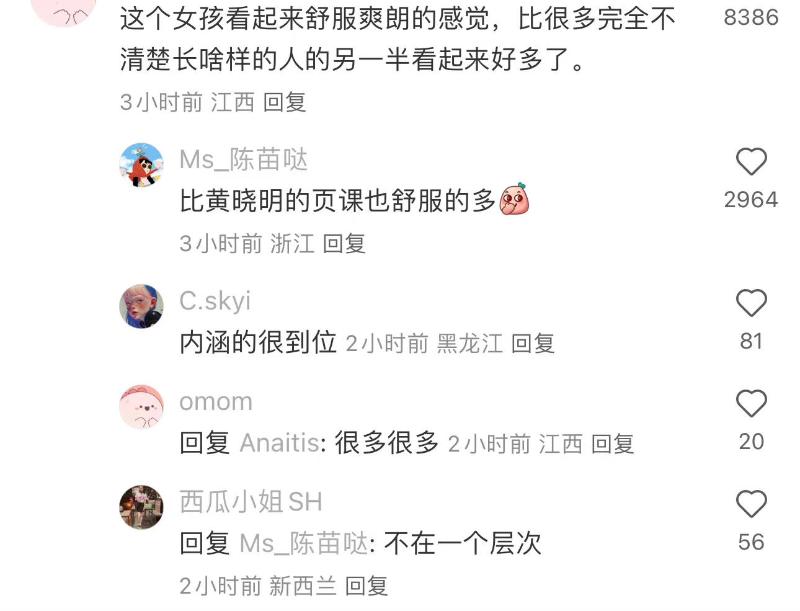This screenshot has height=611, width=800.
Task: Like omom's reply to Anaitis
Action: coord(751,404)
